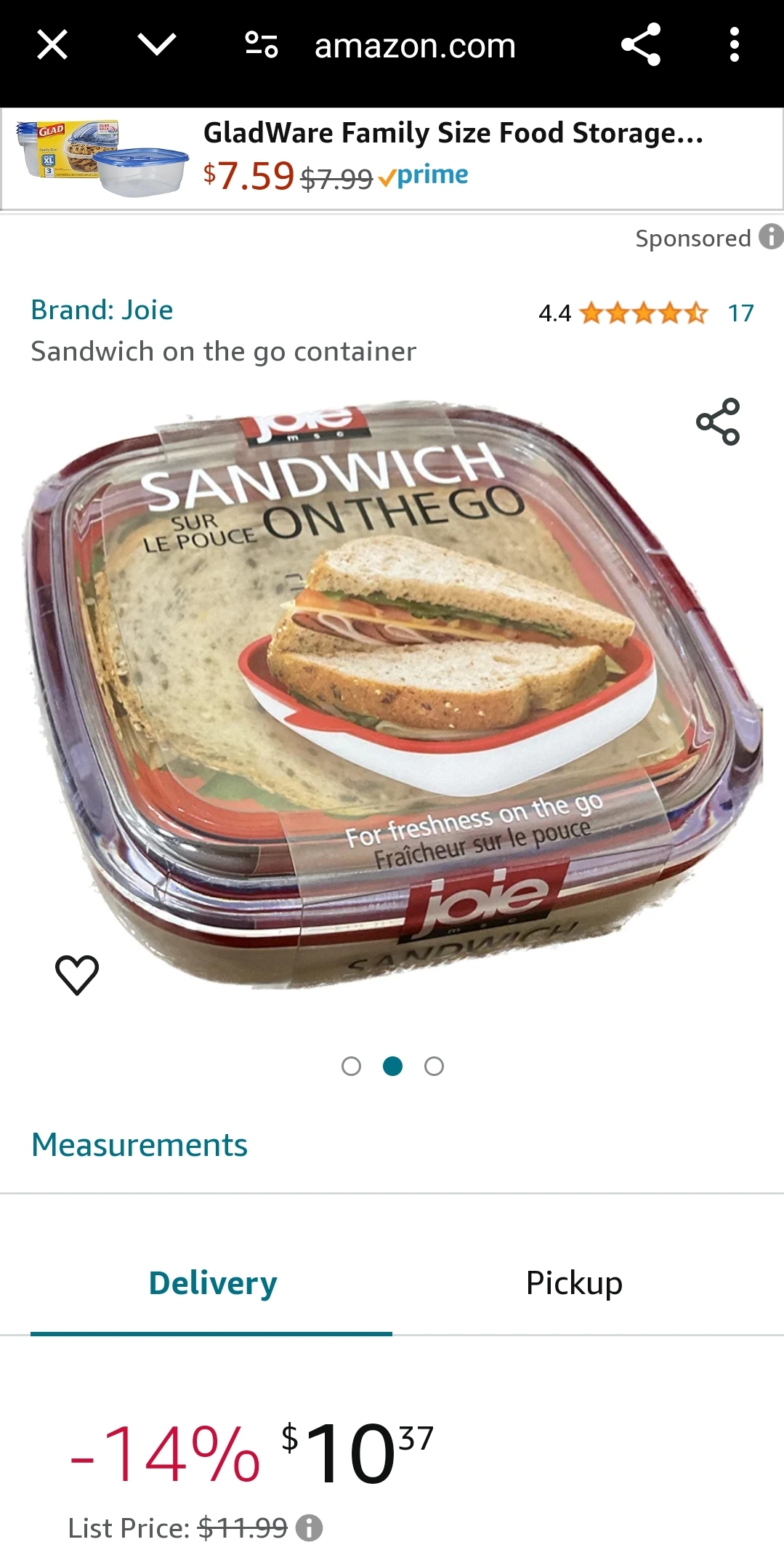Select the Delivery tab
Viewport: 784px width, 1558px height.
tap(212, 1283)
